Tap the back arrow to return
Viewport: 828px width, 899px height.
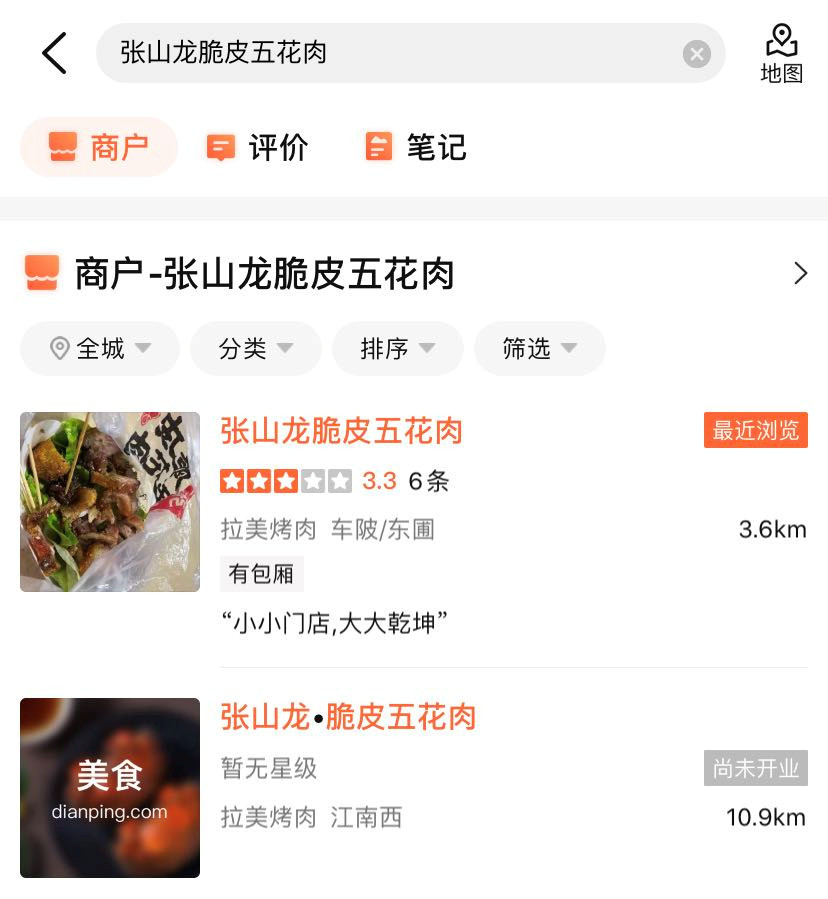pyautogui.click(x=54, y=53)
